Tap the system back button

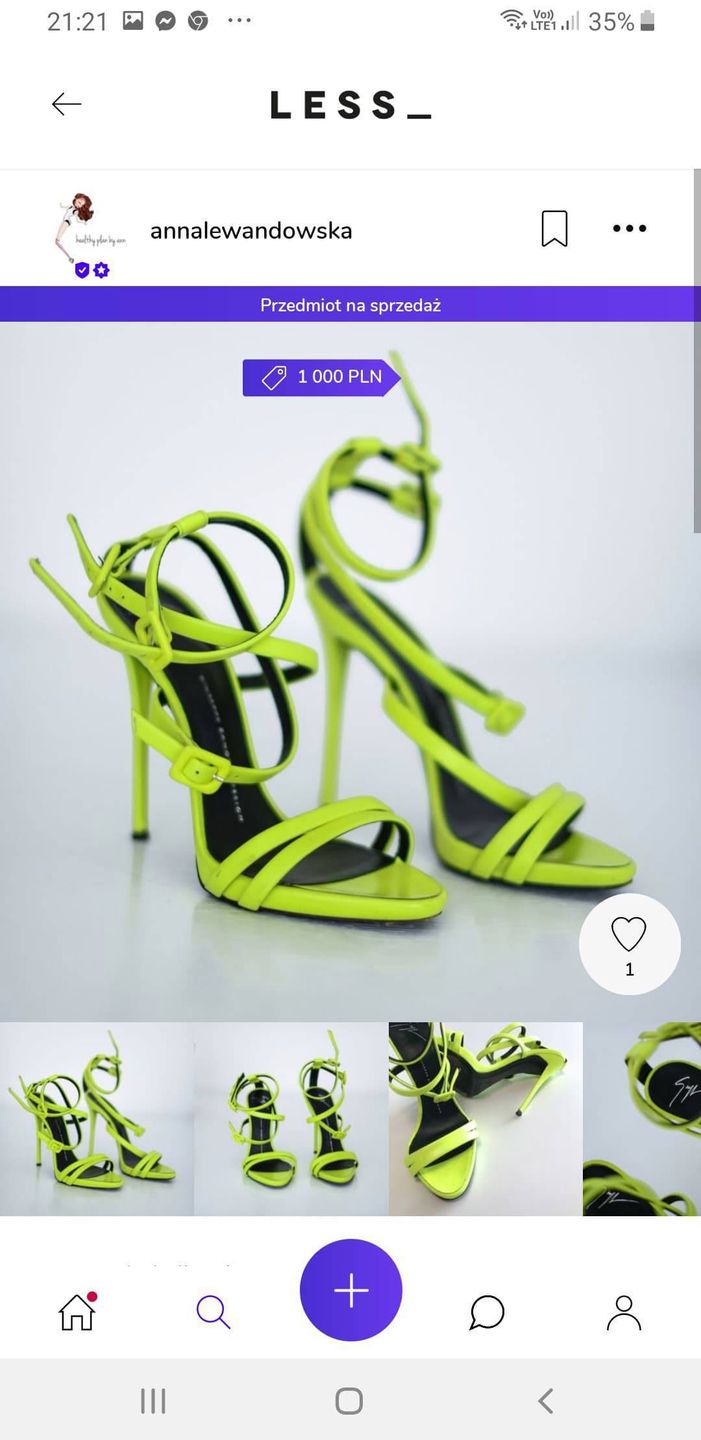[545, 1401]
